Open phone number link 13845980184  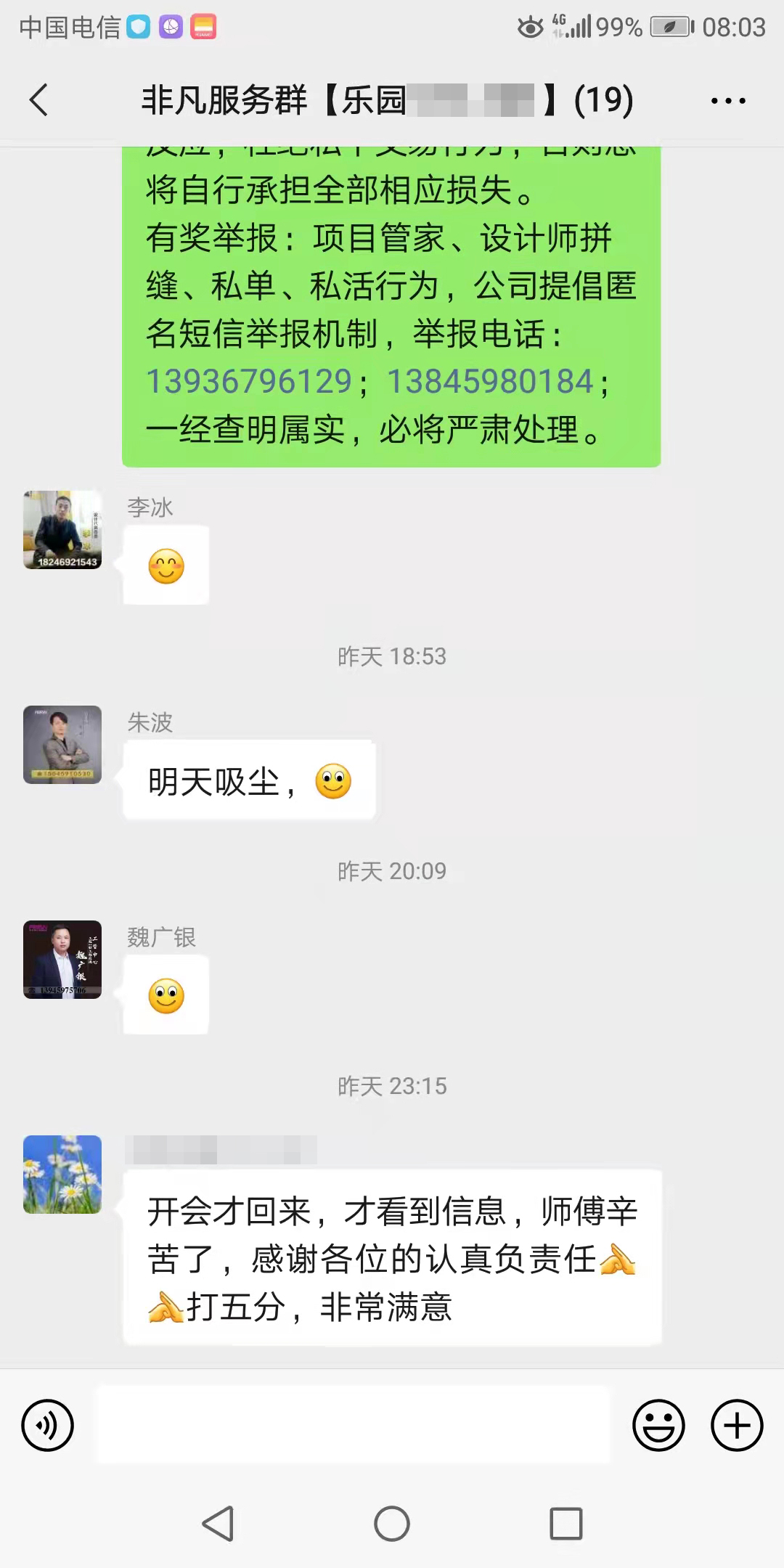tap(491, 382)
